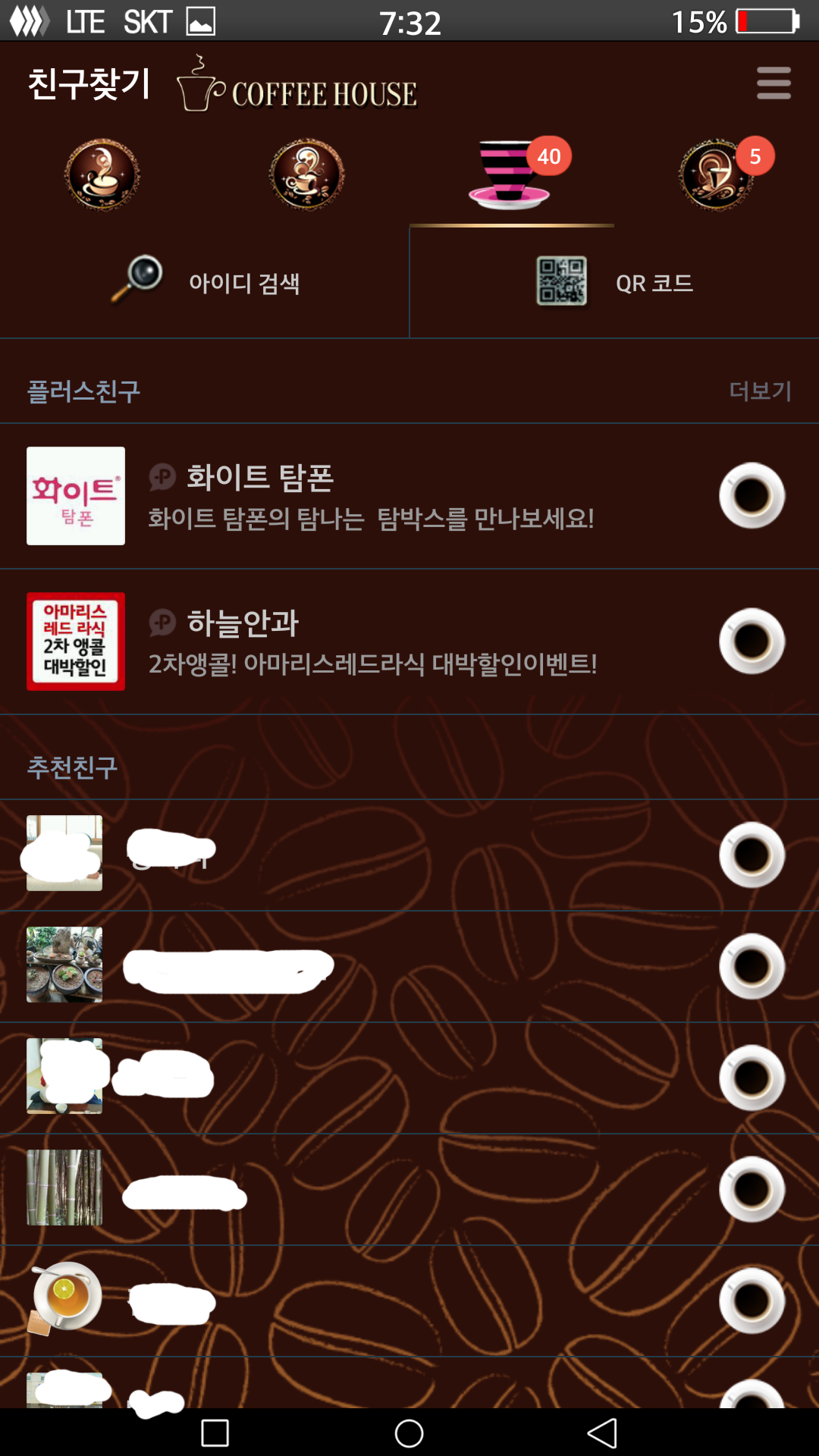Image resolution: width=819 pixels, height=1456 pixels.
Task: Tap 더보기 next to 플러스친구
Action: [760, 391]
